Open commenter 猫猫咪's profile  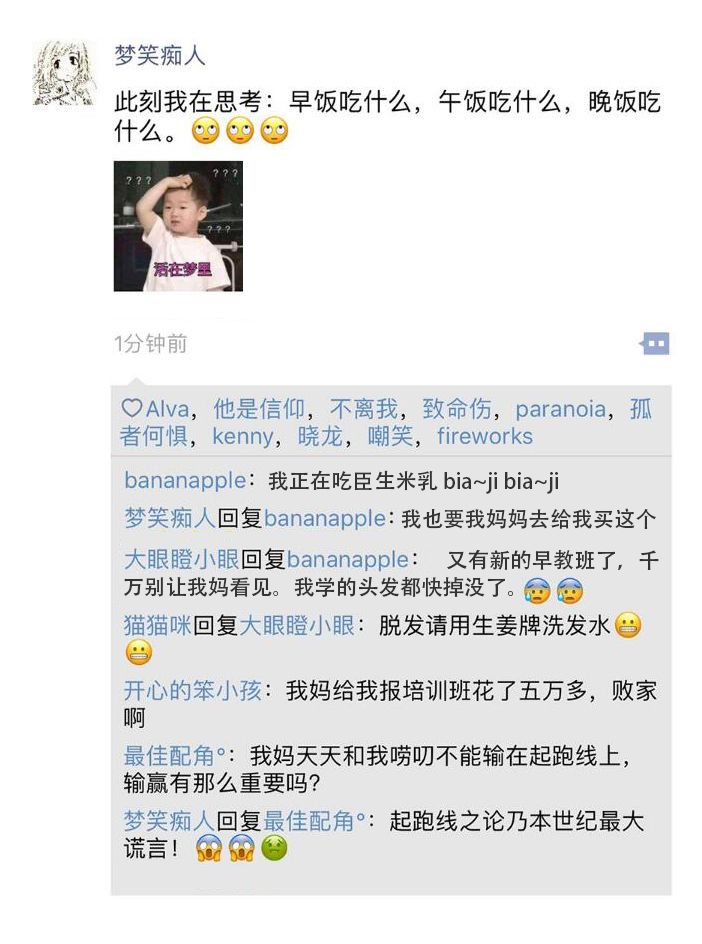(157, 627)
